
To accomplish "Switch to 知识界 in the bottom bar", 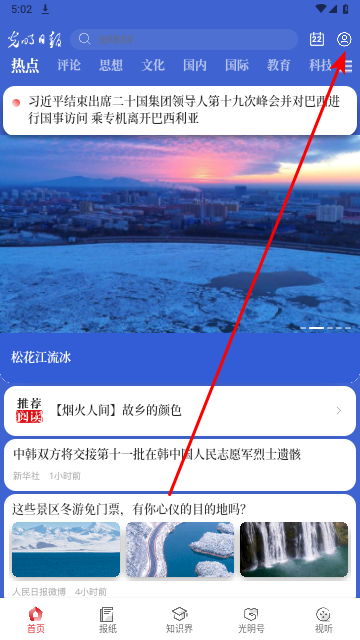I will point(180,620).
